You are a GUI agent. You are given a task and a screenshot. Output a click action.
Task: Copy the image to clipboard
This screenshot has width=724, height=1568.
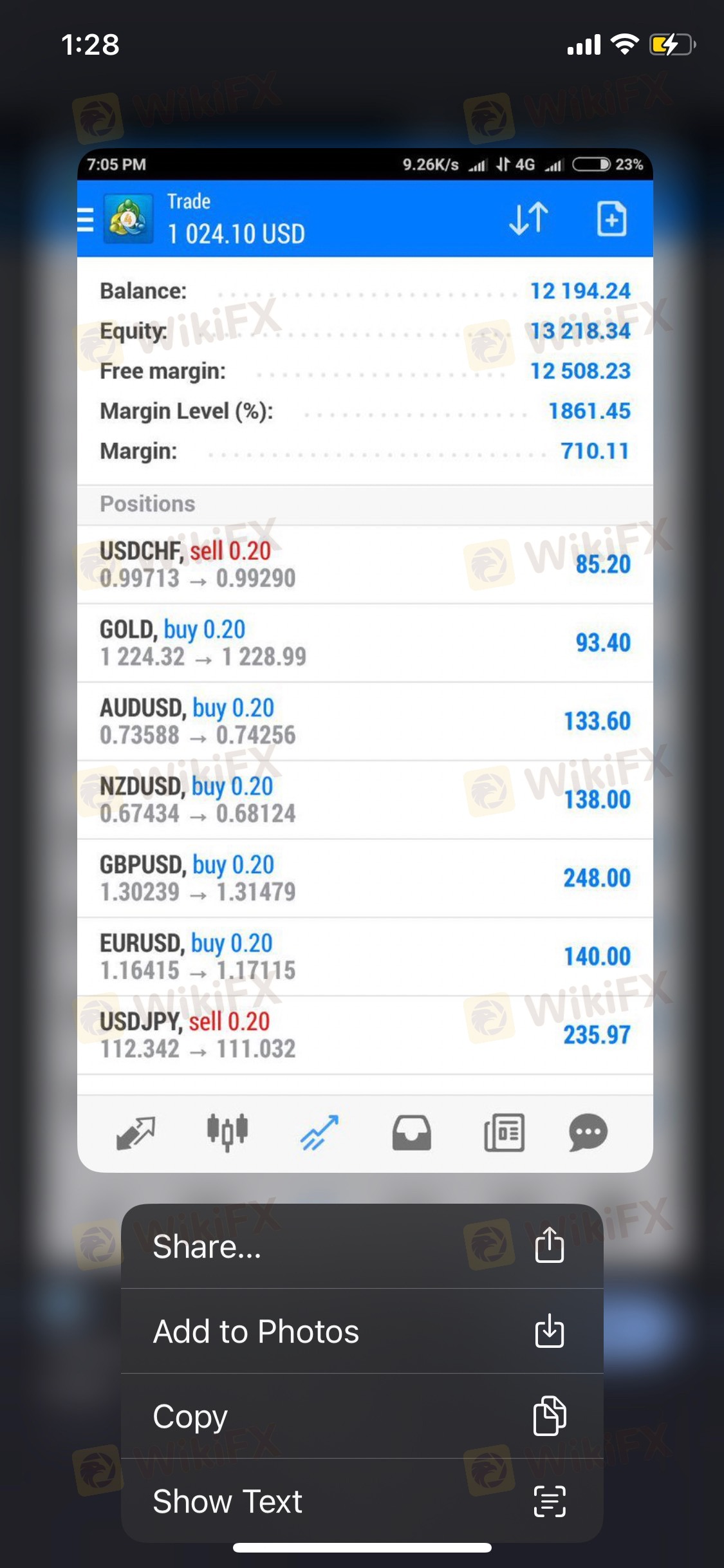click(362, 1416)
